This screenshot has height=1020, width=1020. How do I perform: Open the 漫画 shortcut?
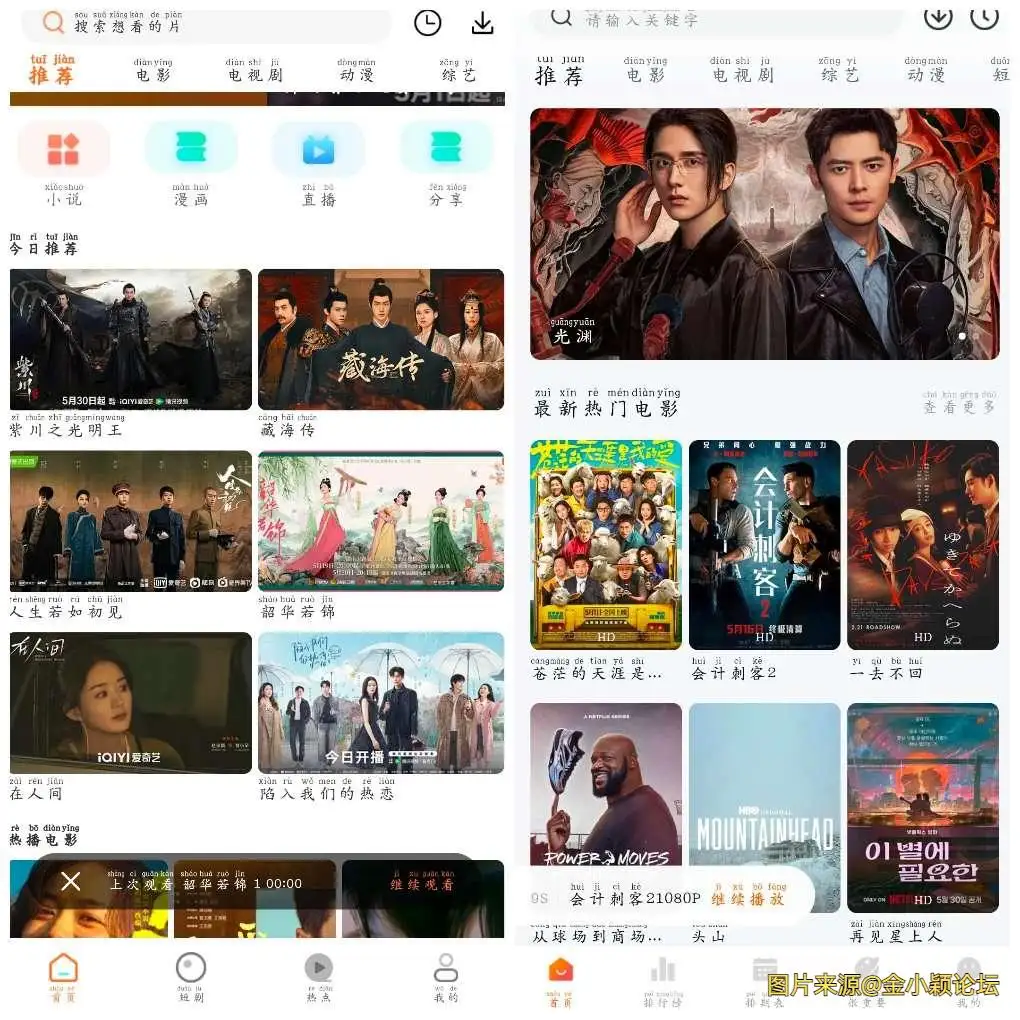tap(191, 149)
